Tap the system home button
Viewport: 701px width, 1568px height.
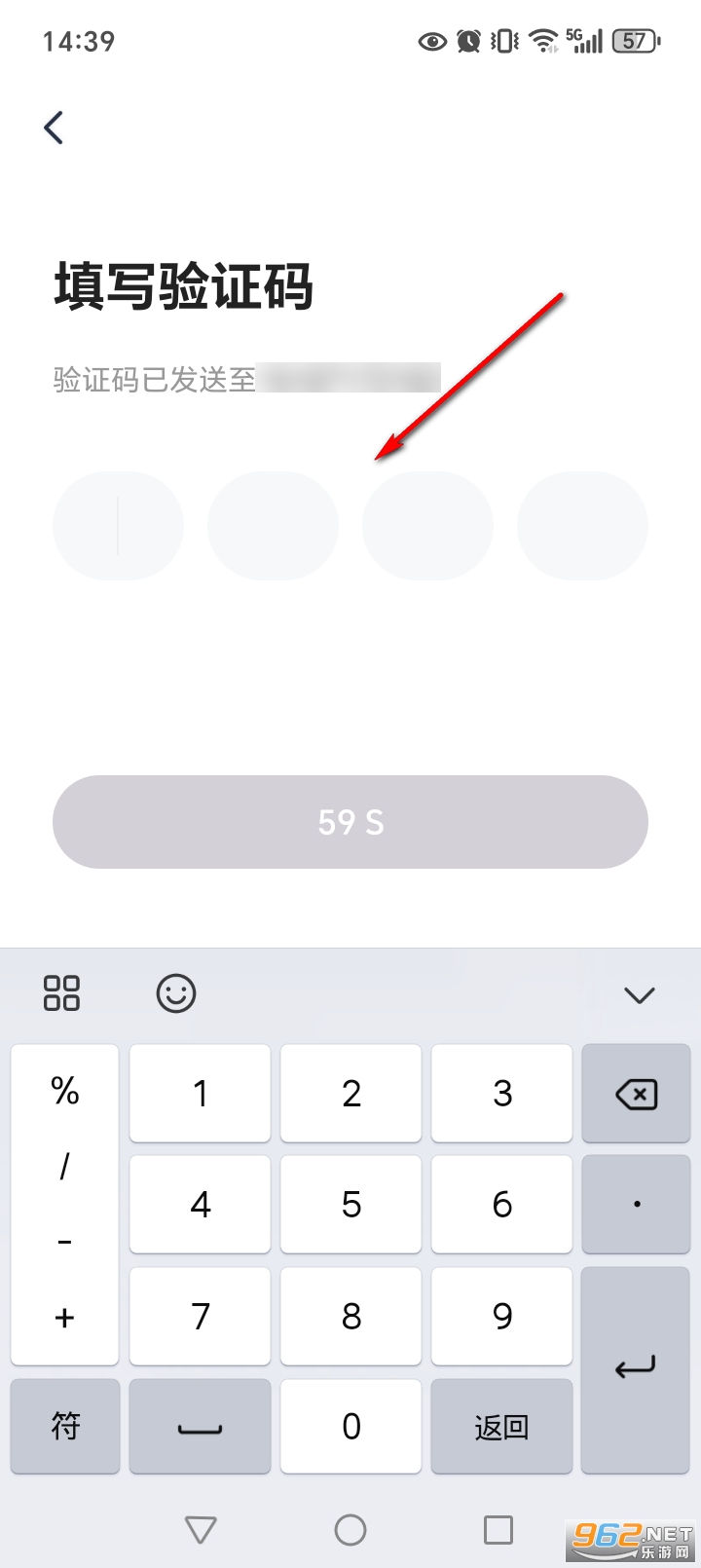pyautogui.click(x=350, y=1530)
